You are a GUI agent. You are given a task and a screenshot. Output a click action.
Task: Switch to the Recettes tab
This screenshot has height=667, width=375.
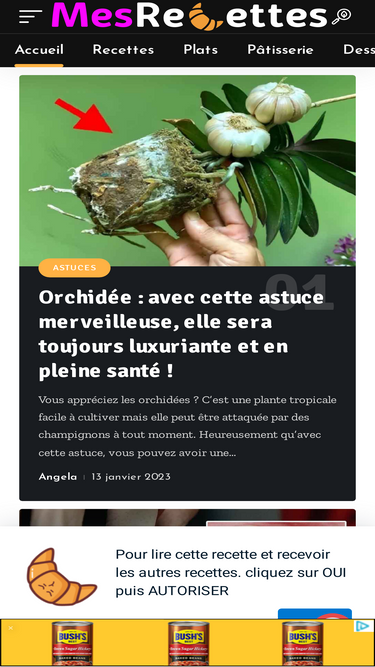pos(123,50)
